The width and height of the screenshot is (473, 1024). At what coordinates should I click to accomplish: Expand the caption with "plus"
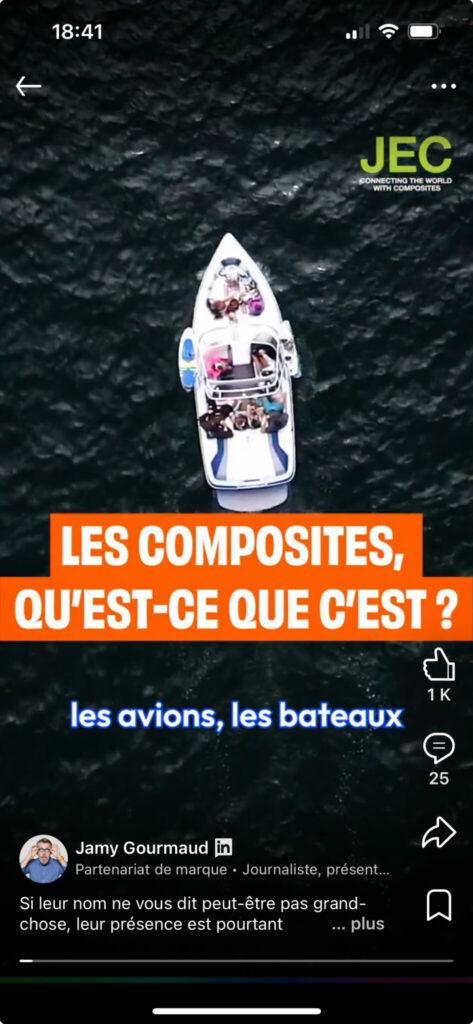367,924
